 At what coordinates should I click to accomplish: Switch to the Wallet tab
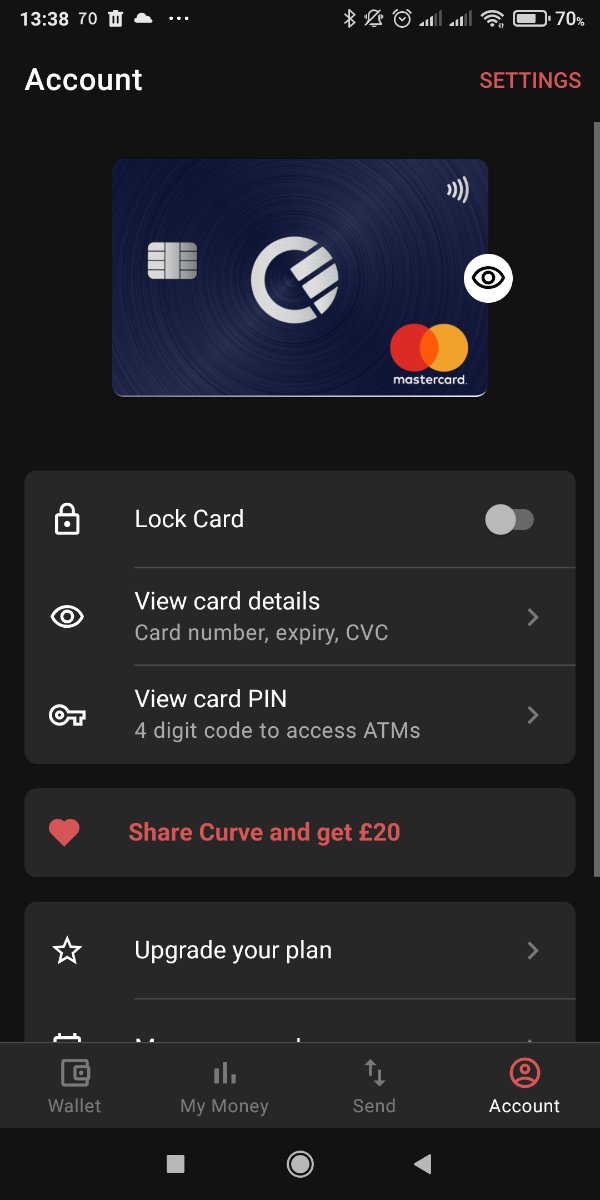pyautogui.click(x=75, y=1086)
